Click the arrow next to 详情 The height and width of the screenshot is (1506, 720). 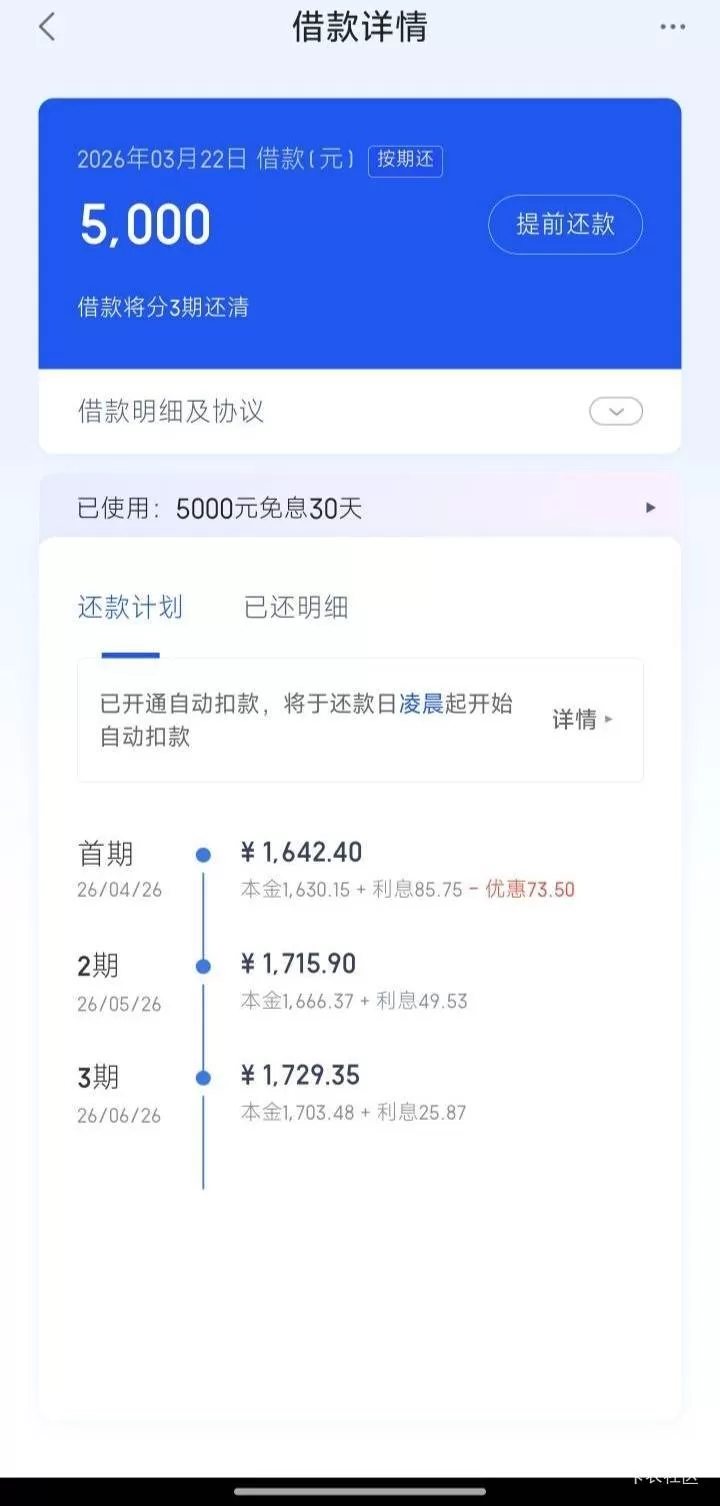click(x=608, y=720)
